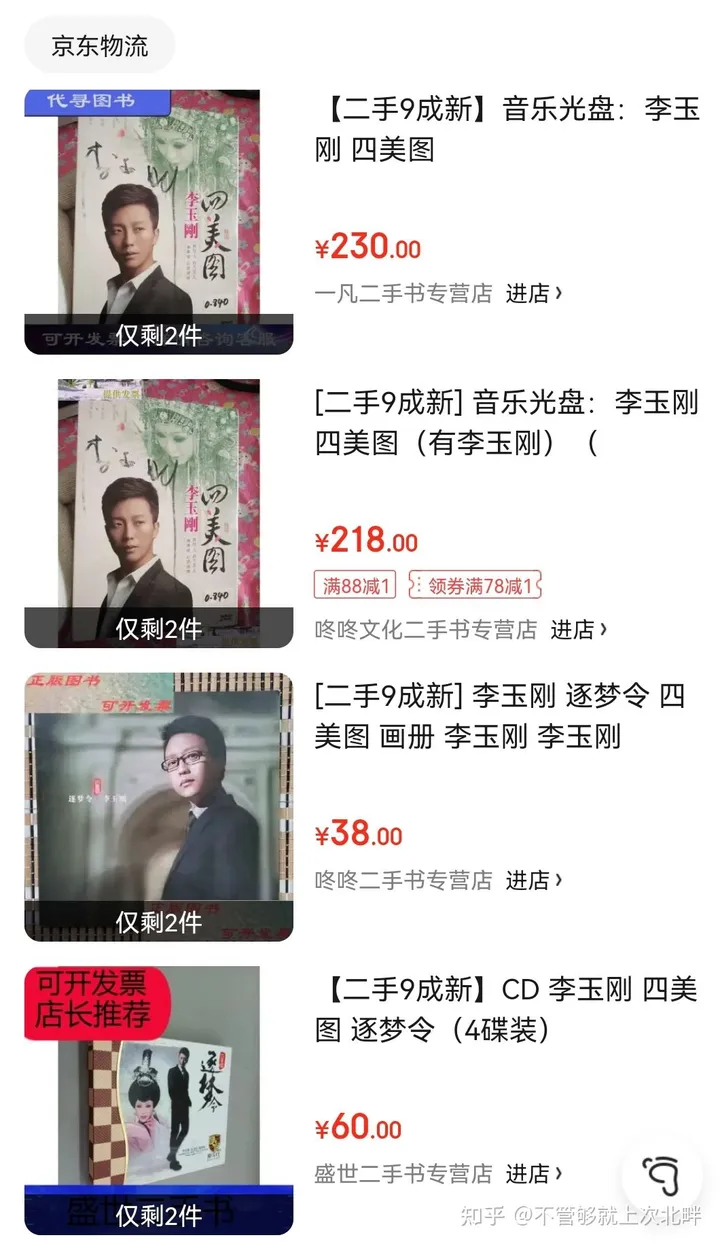This screenshot has width=720, height=1246.
Task: Open the ¥38 逐梦令 画册 product image
Action: pyautogui.click(x=159, y=806)
